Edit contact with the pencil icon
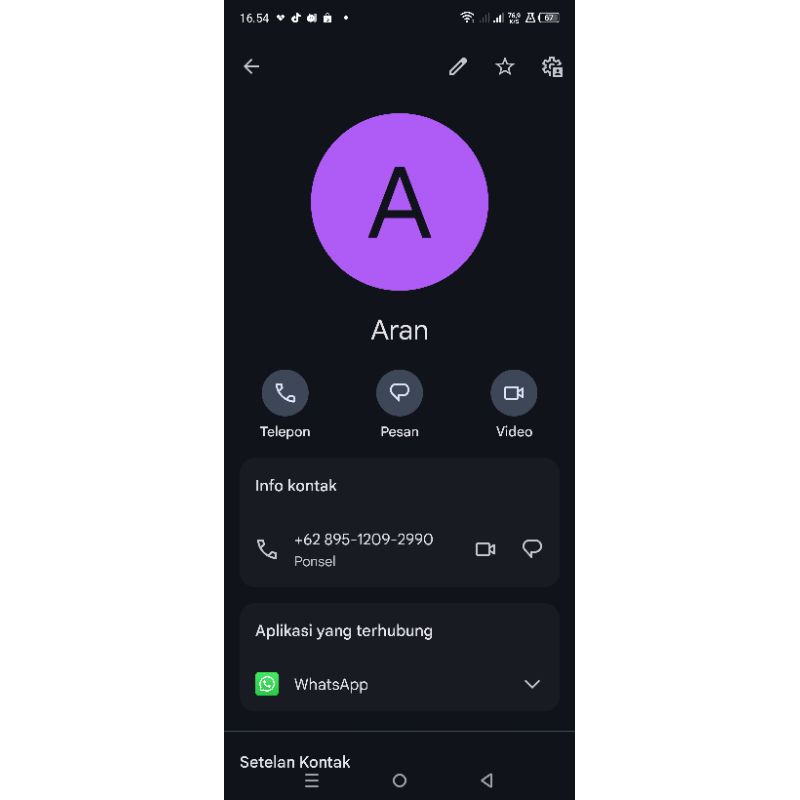 pos(458,67)
